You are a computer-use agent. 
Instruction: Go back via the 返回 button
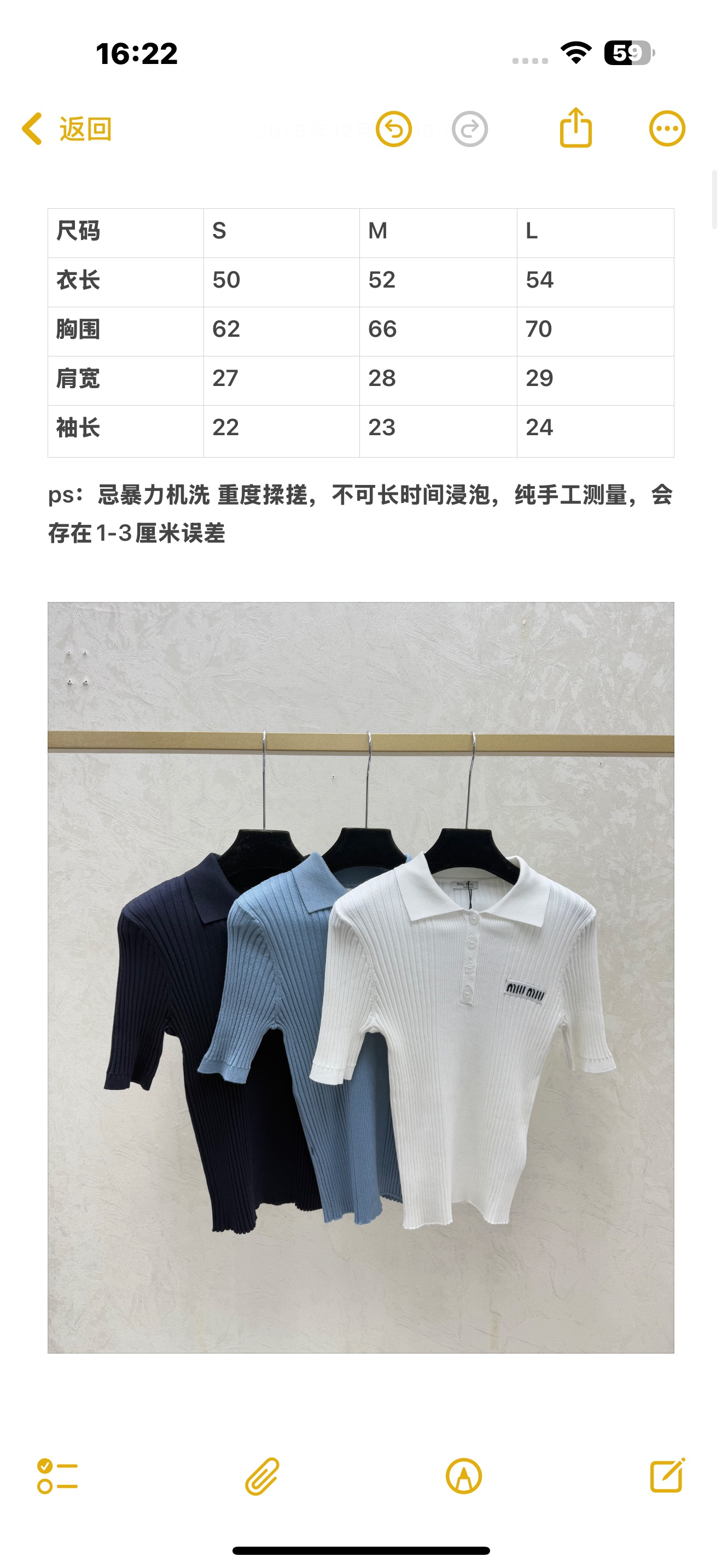pyautogui.click(x=67, y=129)
